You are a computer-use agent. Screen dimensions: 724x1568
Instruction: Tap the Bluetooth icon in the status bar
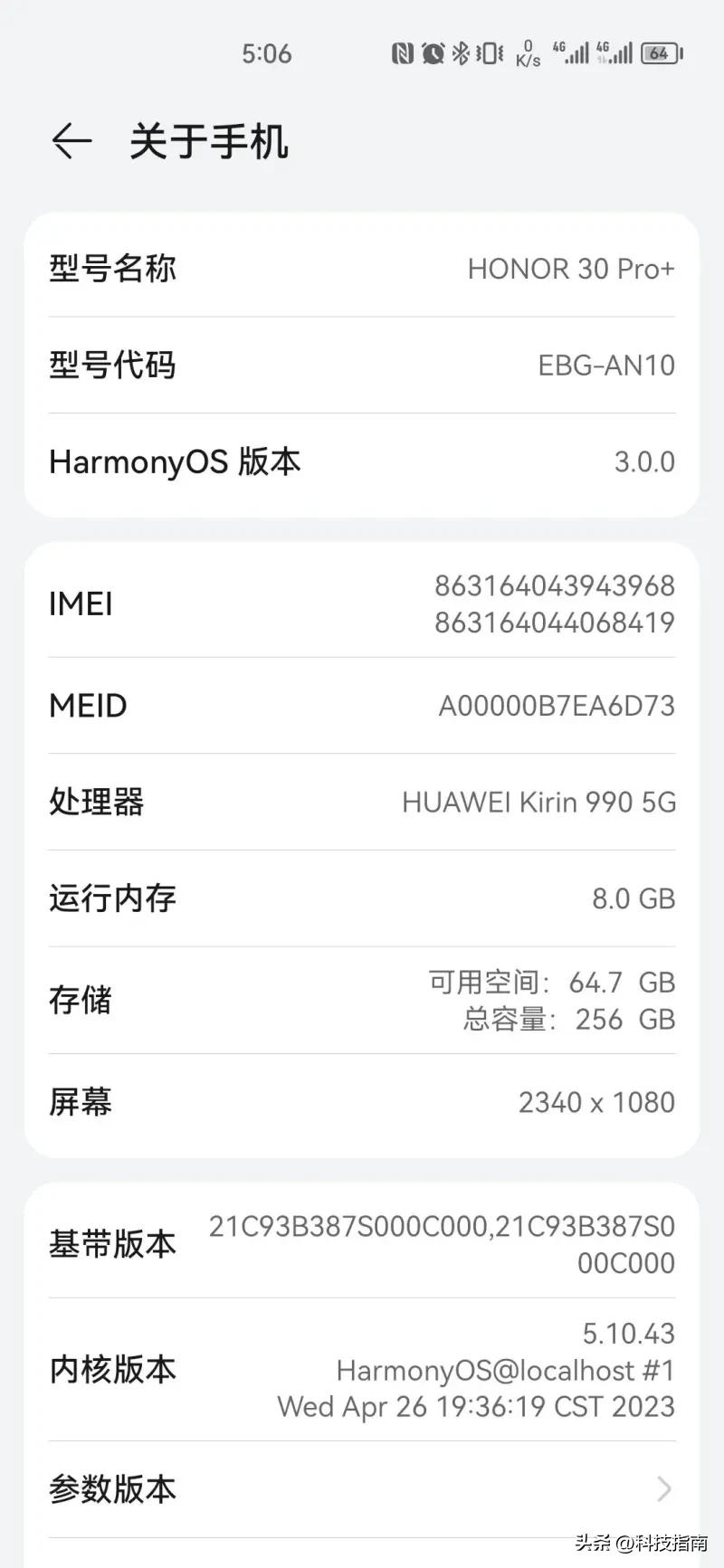click(x=460, y=54)
